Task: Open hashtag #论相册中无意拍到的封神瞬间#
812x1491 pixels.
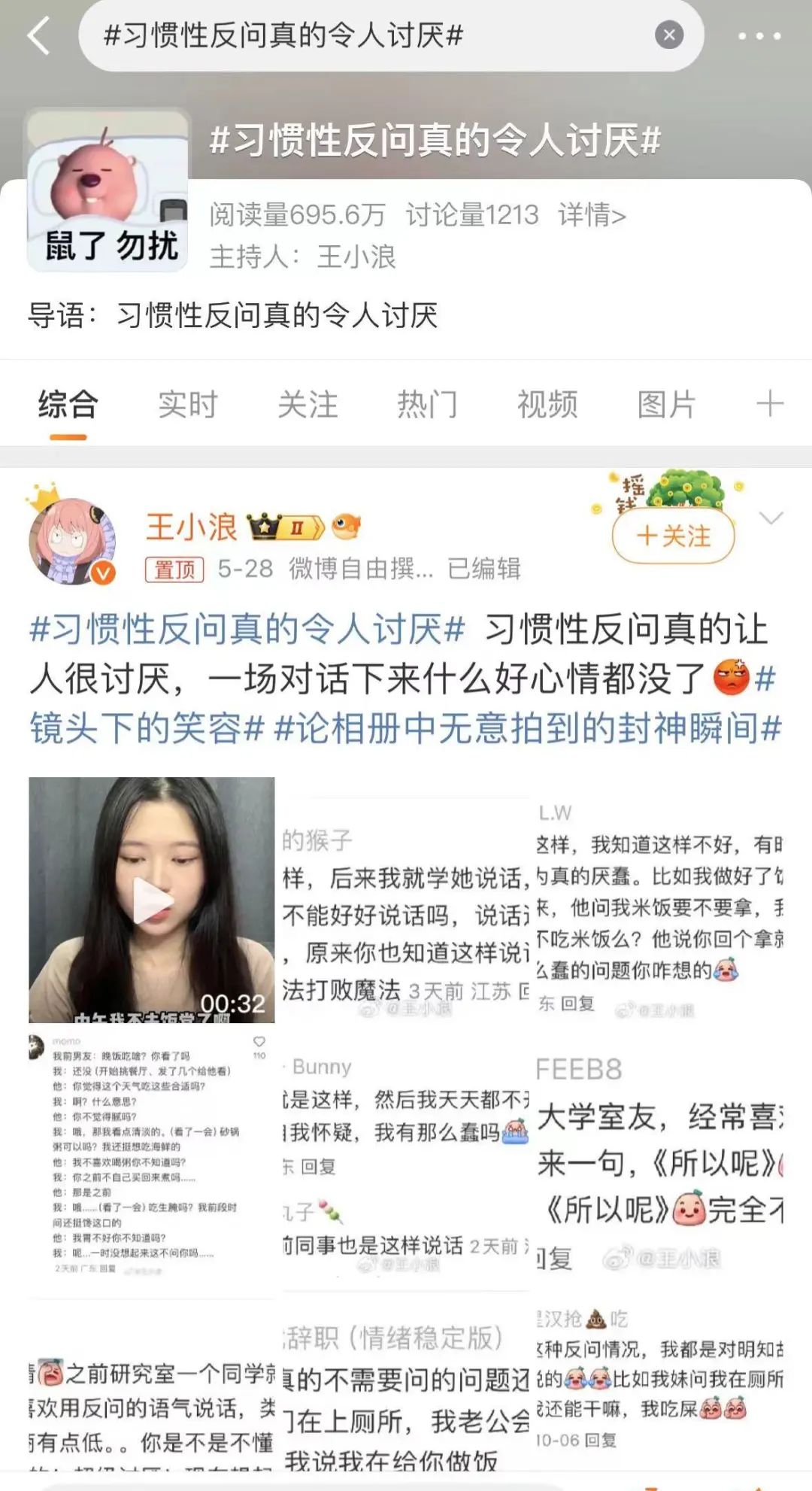Action: pyautogui.click(x=526, y=728)
